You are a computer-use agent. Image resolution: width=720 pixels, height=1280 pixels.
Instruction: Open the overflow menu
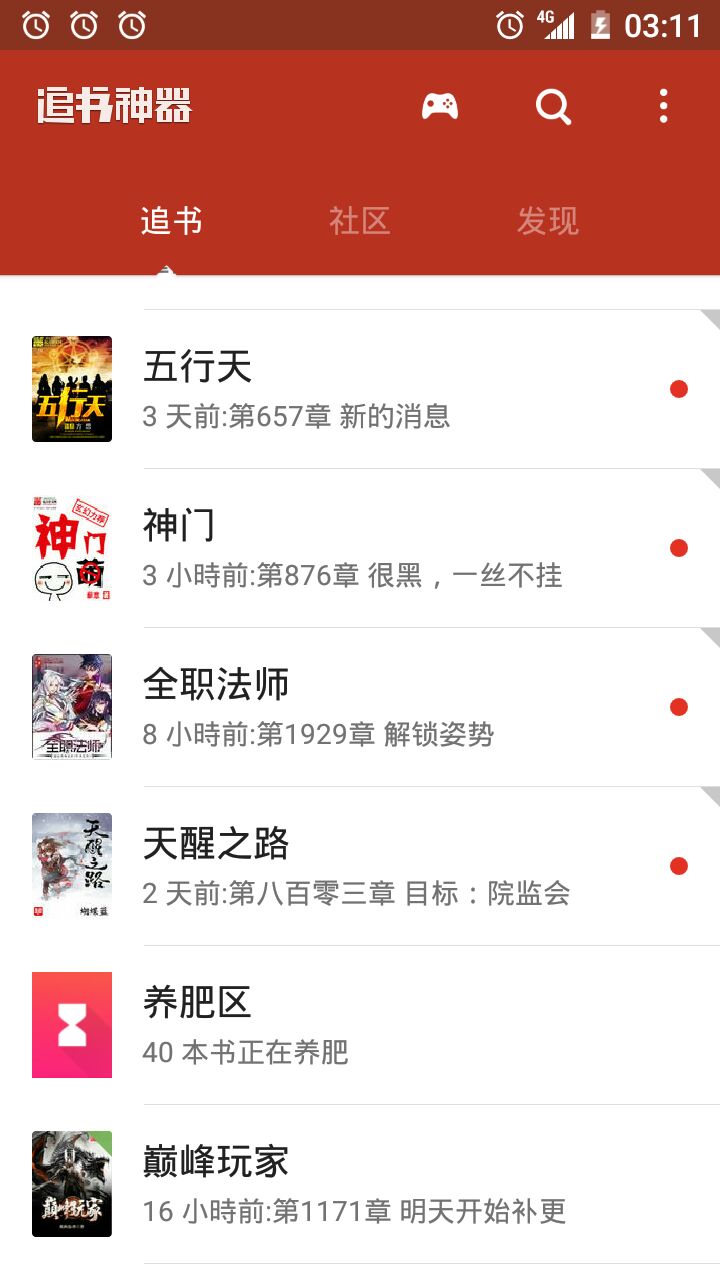coord(663,106)
